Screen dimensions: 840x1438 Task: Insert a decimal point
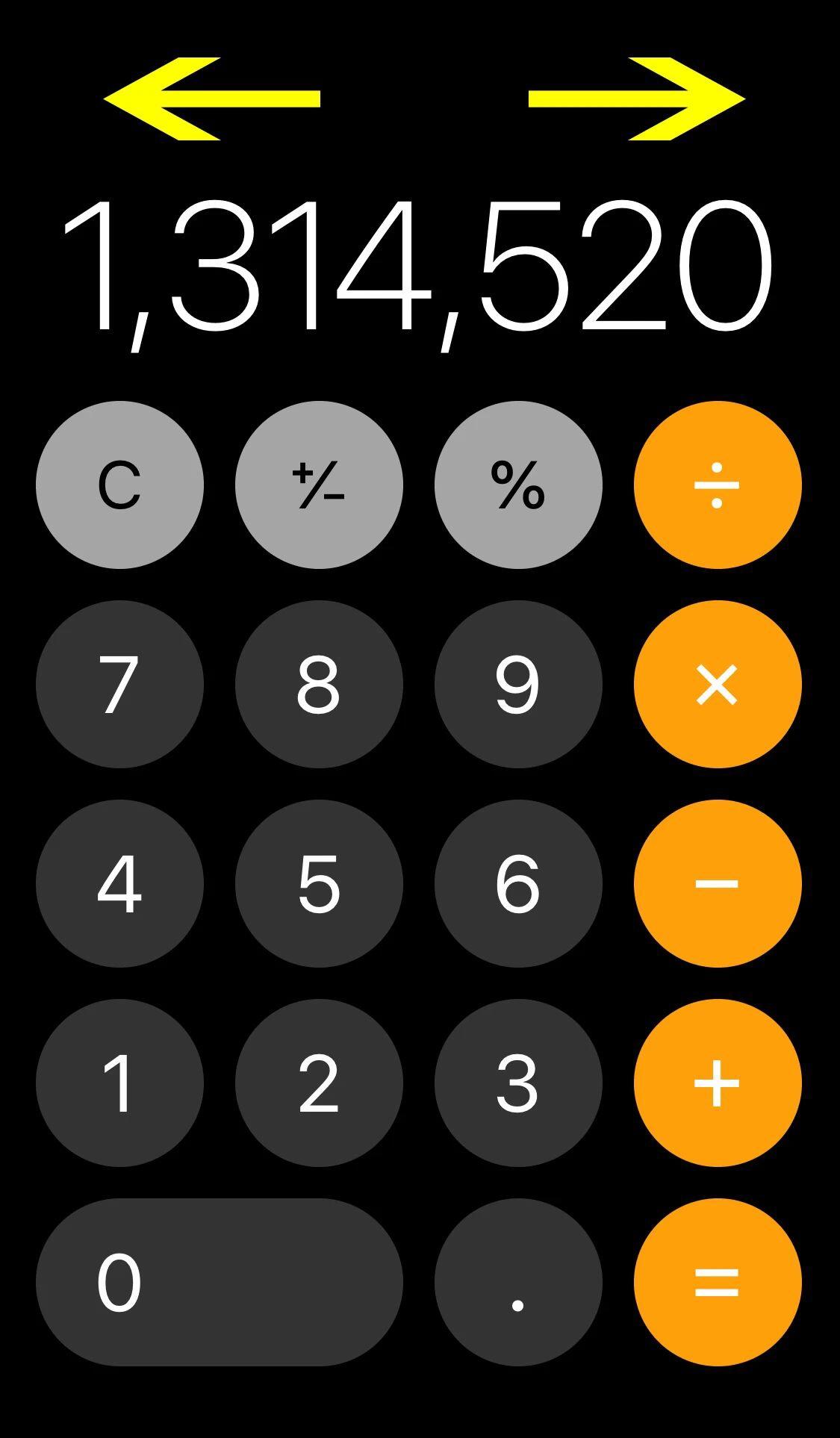pos(518,1282)
